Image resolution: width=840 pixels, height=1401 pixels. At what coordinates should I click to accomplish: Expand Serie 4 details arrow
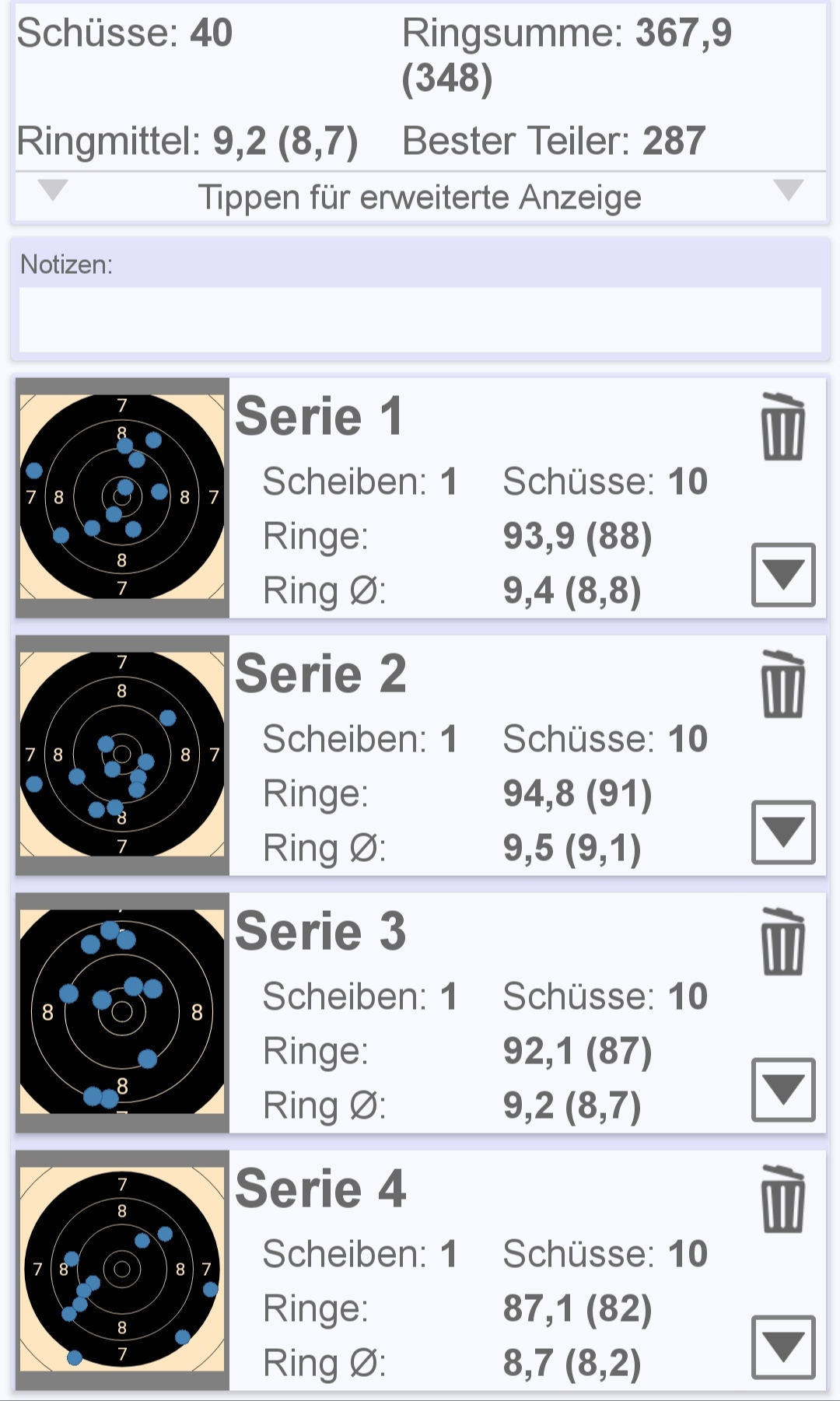pos(782,1347)
